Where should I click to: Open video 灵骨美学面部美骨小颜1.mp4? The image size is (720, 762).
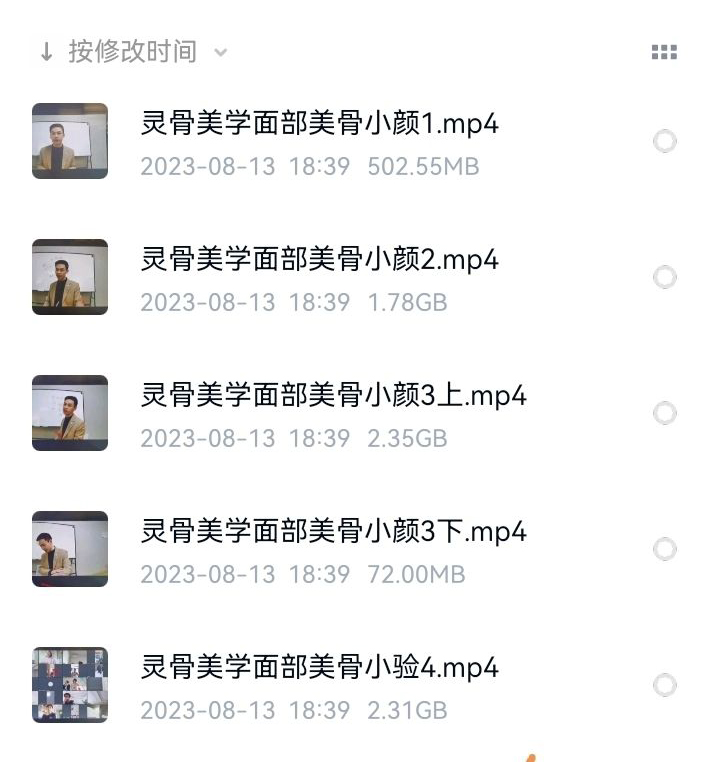click(319, 124)
